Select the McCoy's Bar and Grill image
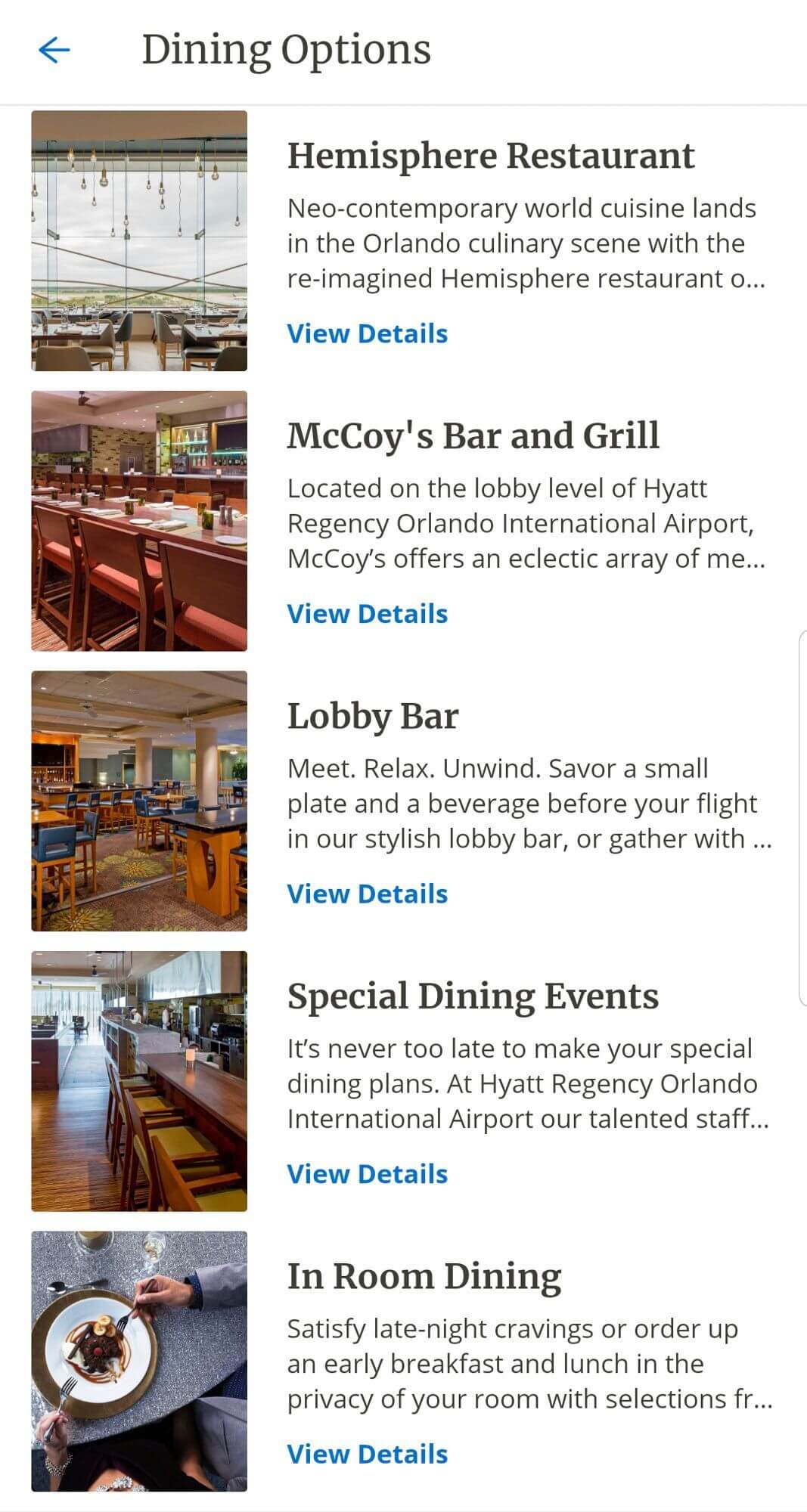Screen dimensions: 807x1512 [139, 521]
